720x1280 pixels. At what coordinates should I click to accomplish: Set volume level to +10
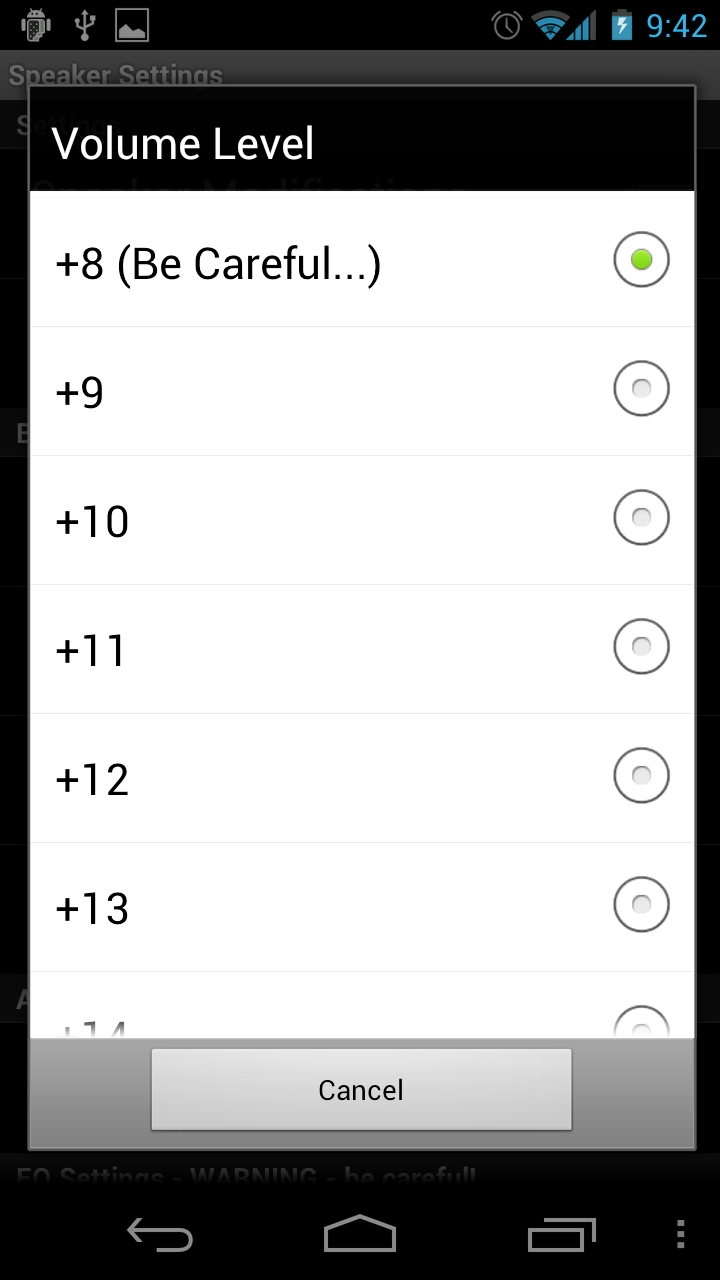pos(361,520)
